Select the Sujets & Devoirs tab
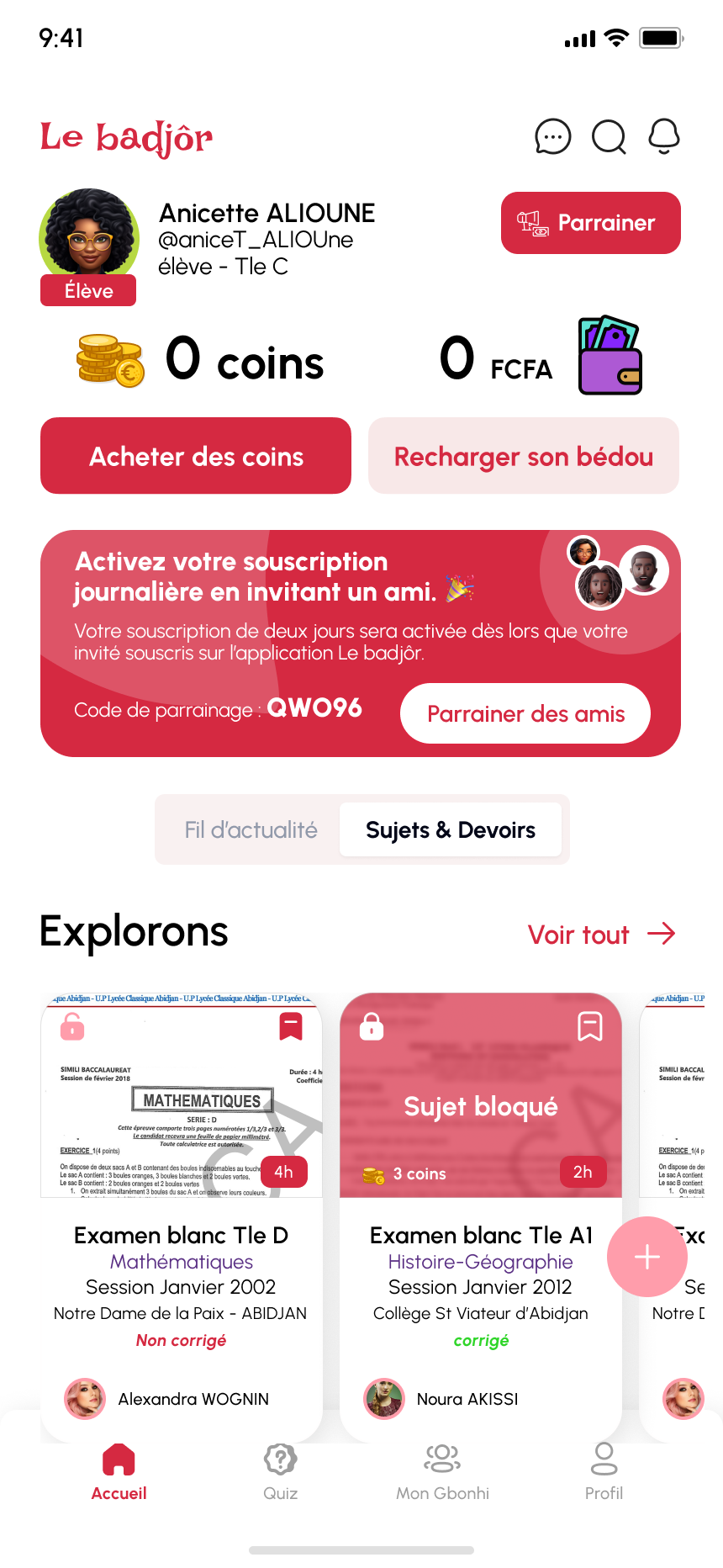 coord(450,830)
